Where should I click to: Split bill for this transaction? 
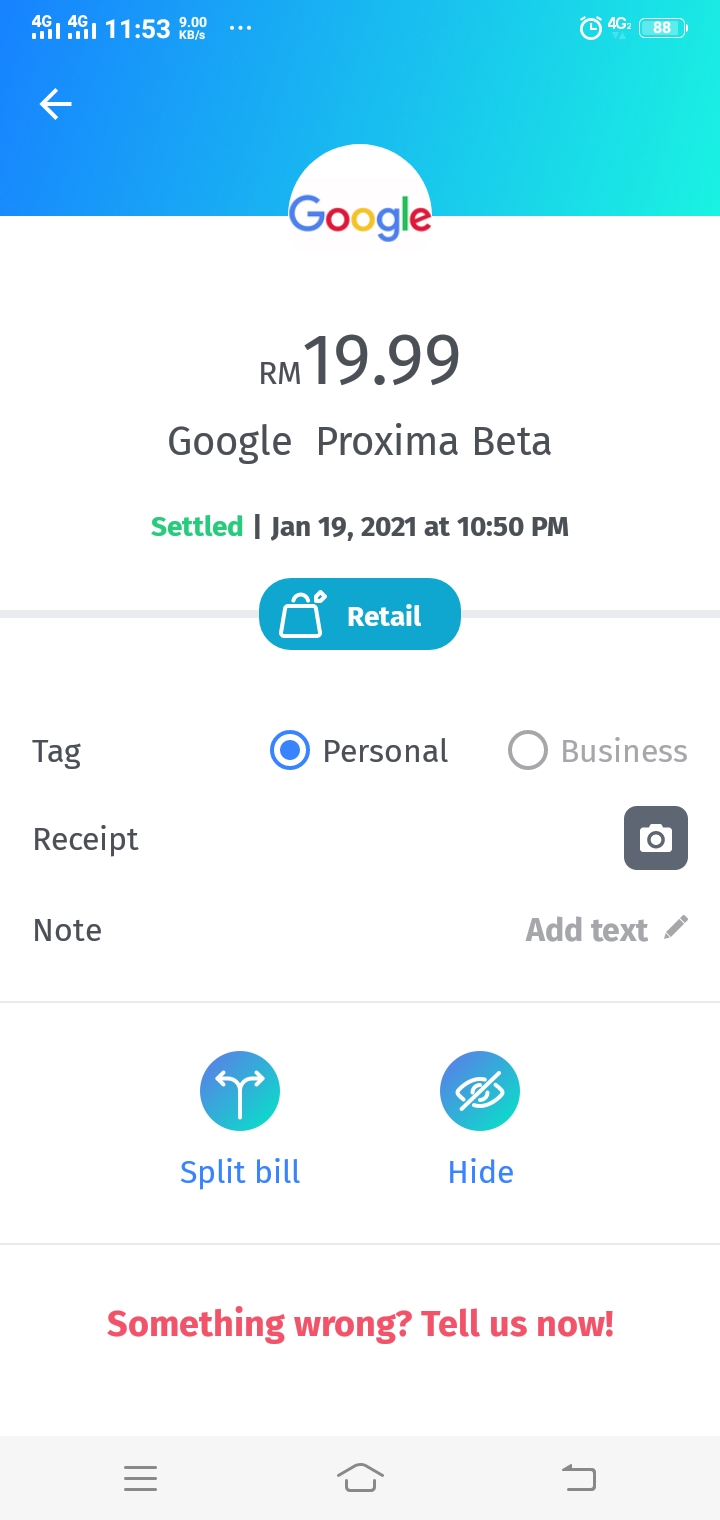point(240,1092)
